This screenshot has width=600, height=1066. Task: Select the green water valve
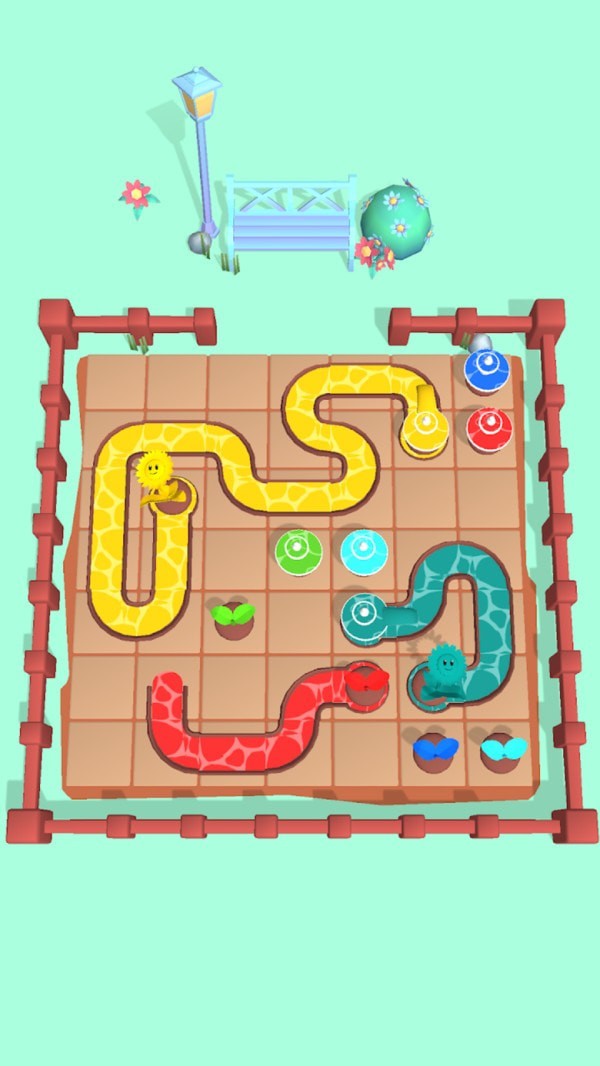297,549
